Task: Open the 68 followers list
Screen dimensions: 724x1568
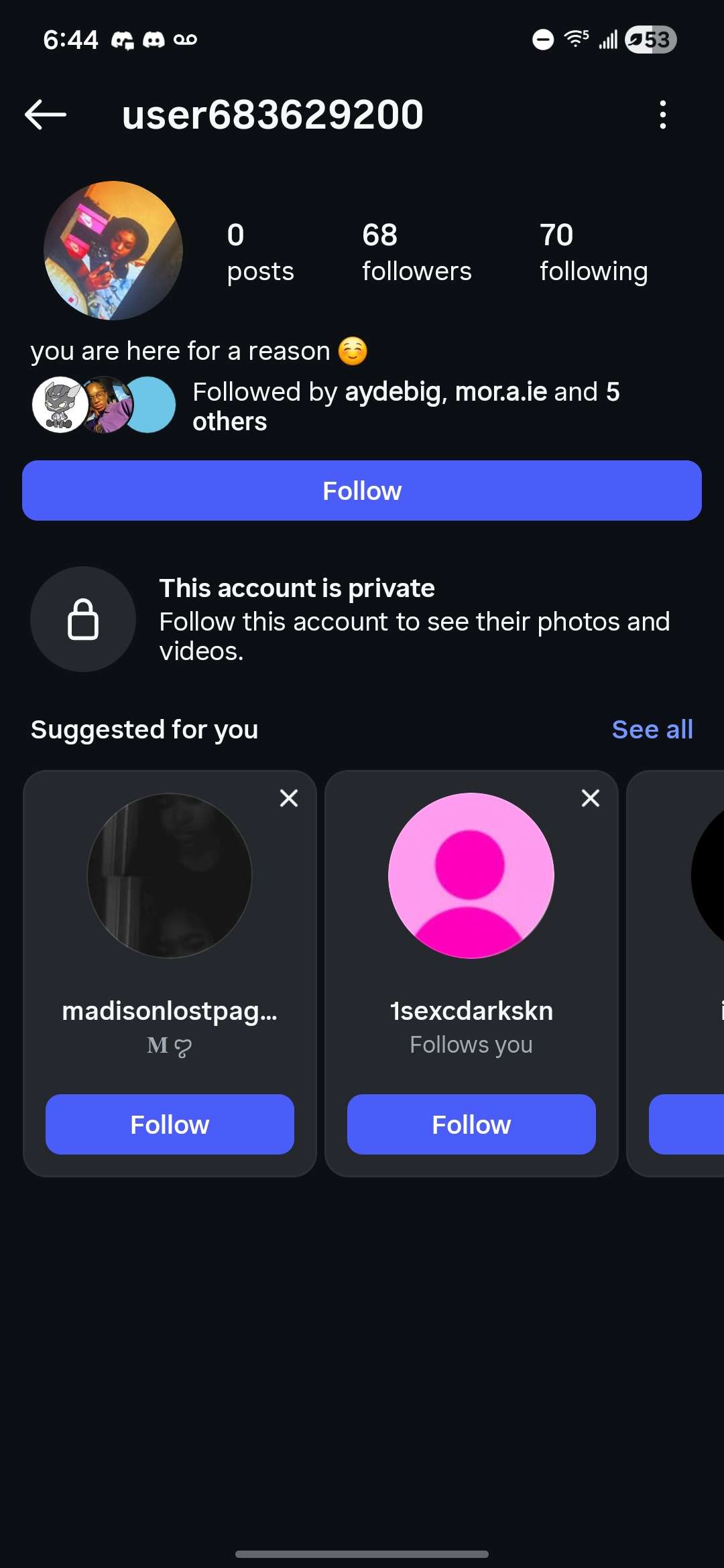Action: point(416,253)
